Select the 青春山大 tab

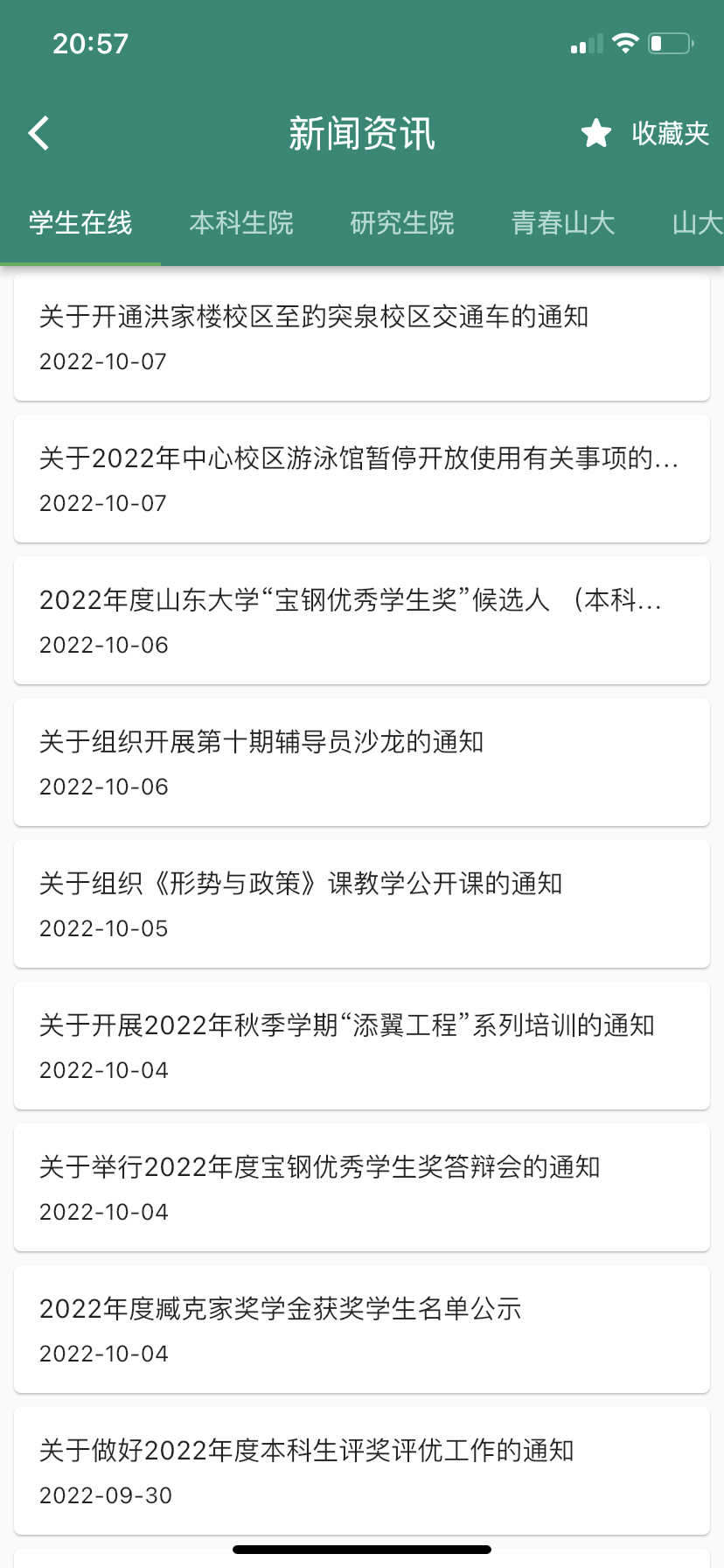pyautogui.click(x=563, y=223)
